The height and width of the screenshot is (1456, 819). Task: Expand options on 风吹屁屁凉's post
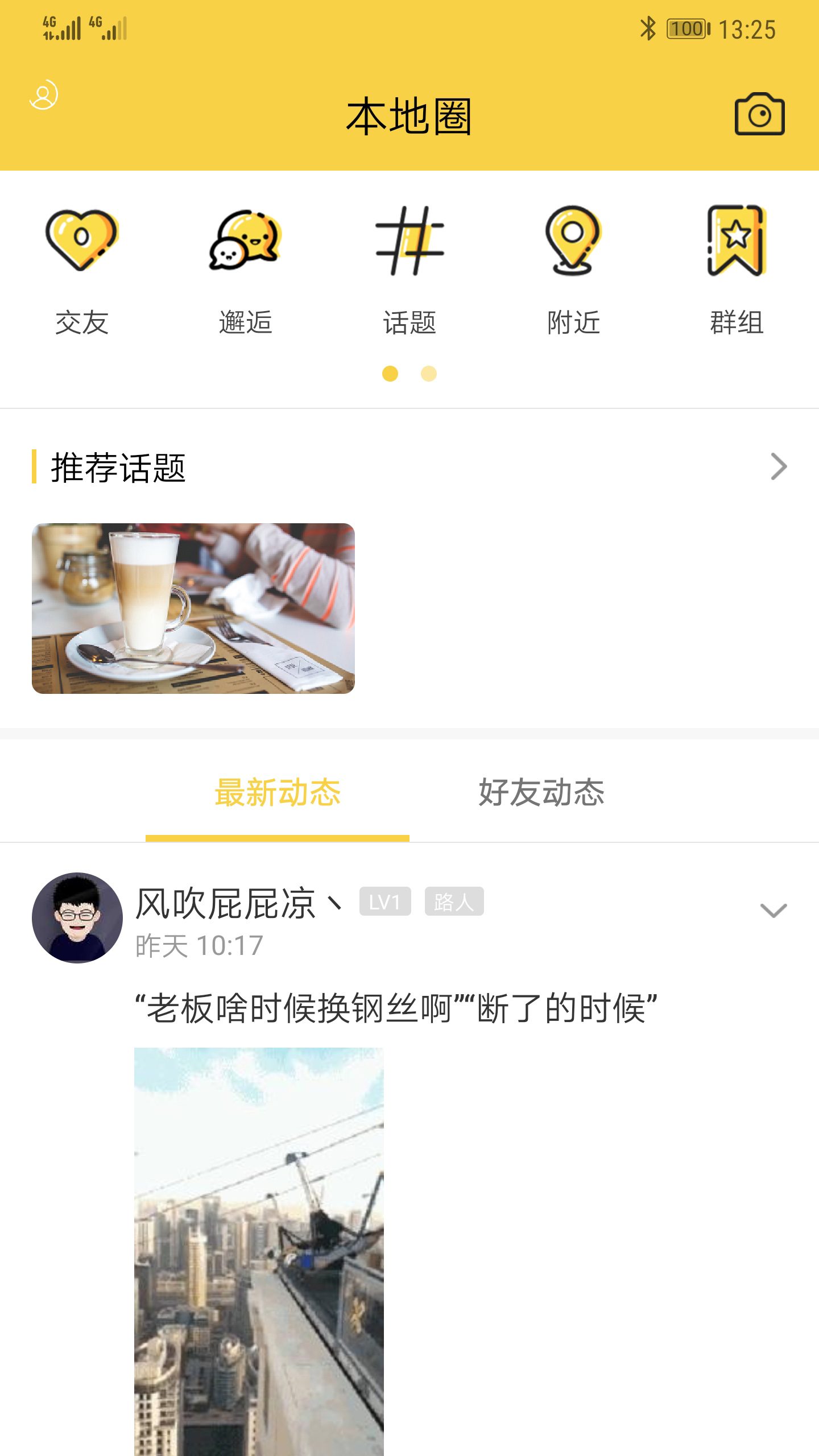(773, 911)
